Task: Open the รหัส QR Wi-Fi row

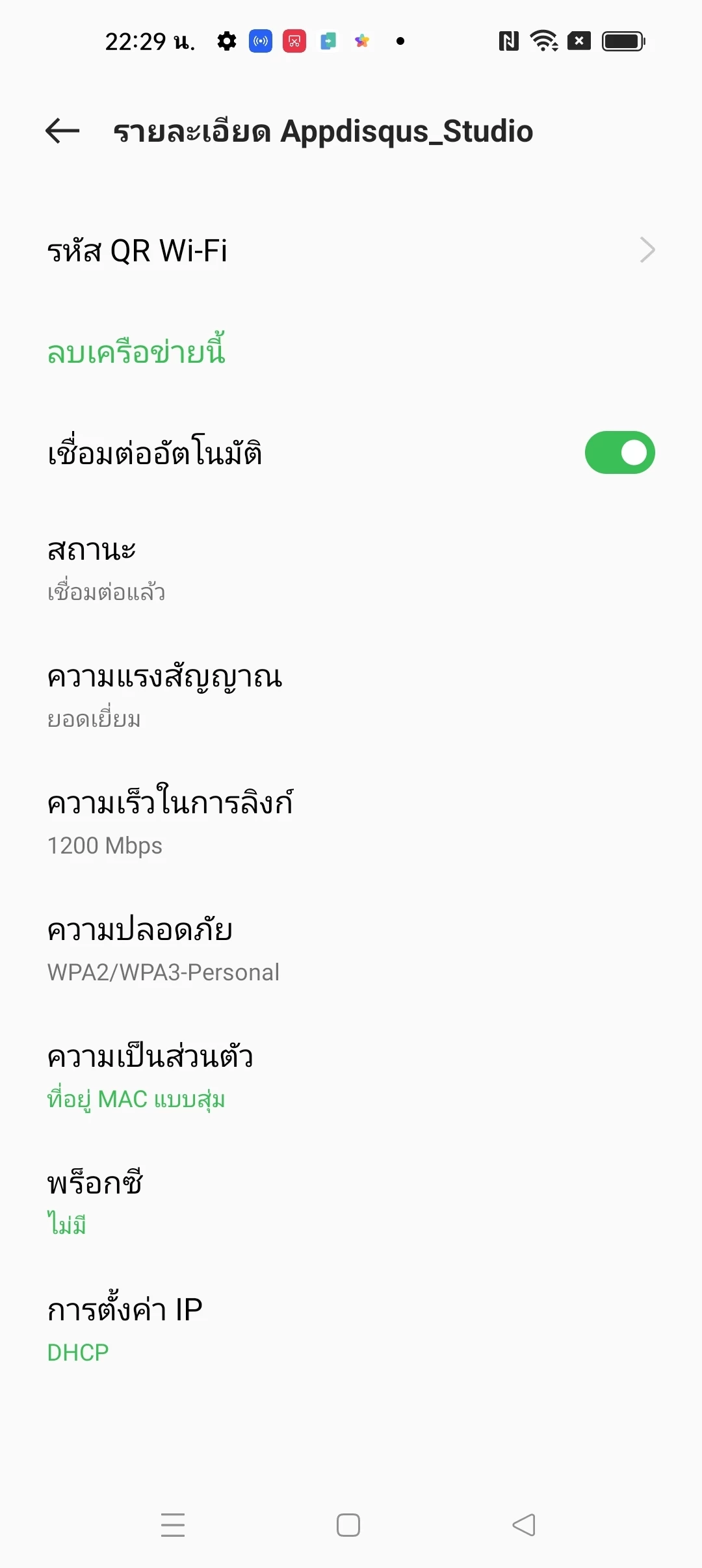Action: [x=351, y=250]
